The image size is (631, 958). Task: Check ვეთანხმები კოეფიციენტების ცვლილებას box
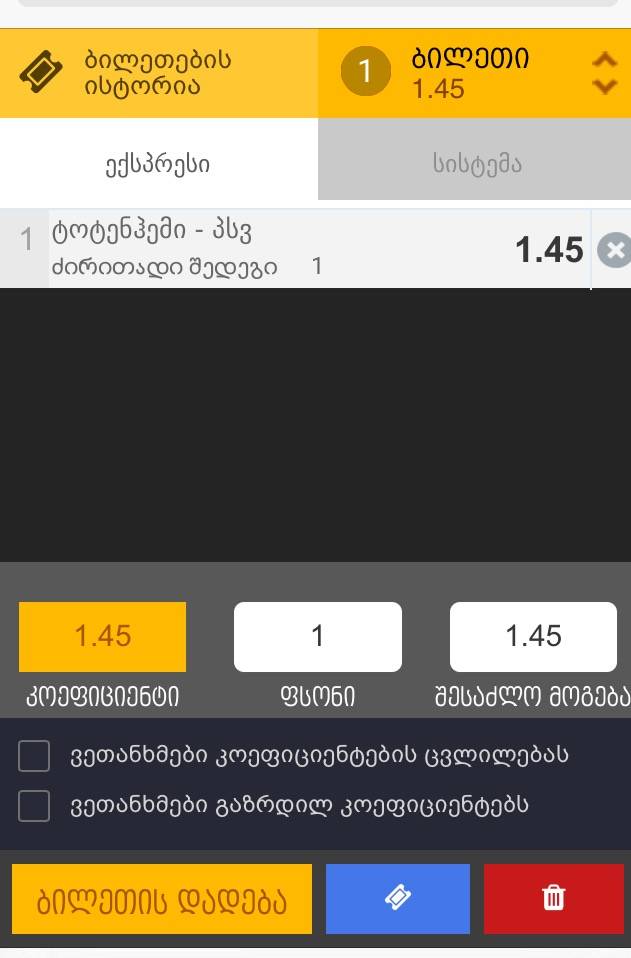coord(34,756)
